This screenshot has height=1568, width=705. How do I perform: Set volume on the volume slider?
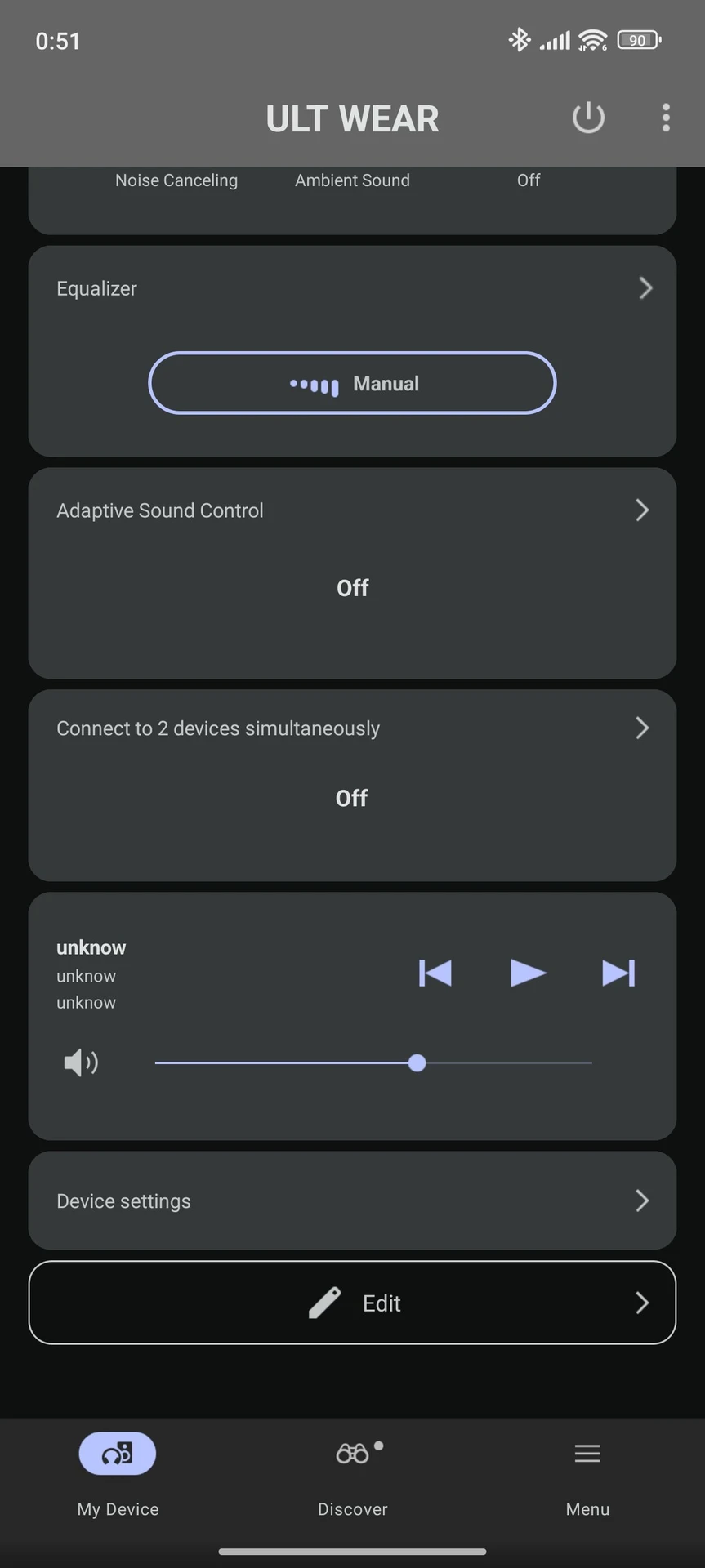tap(417, 1062)
